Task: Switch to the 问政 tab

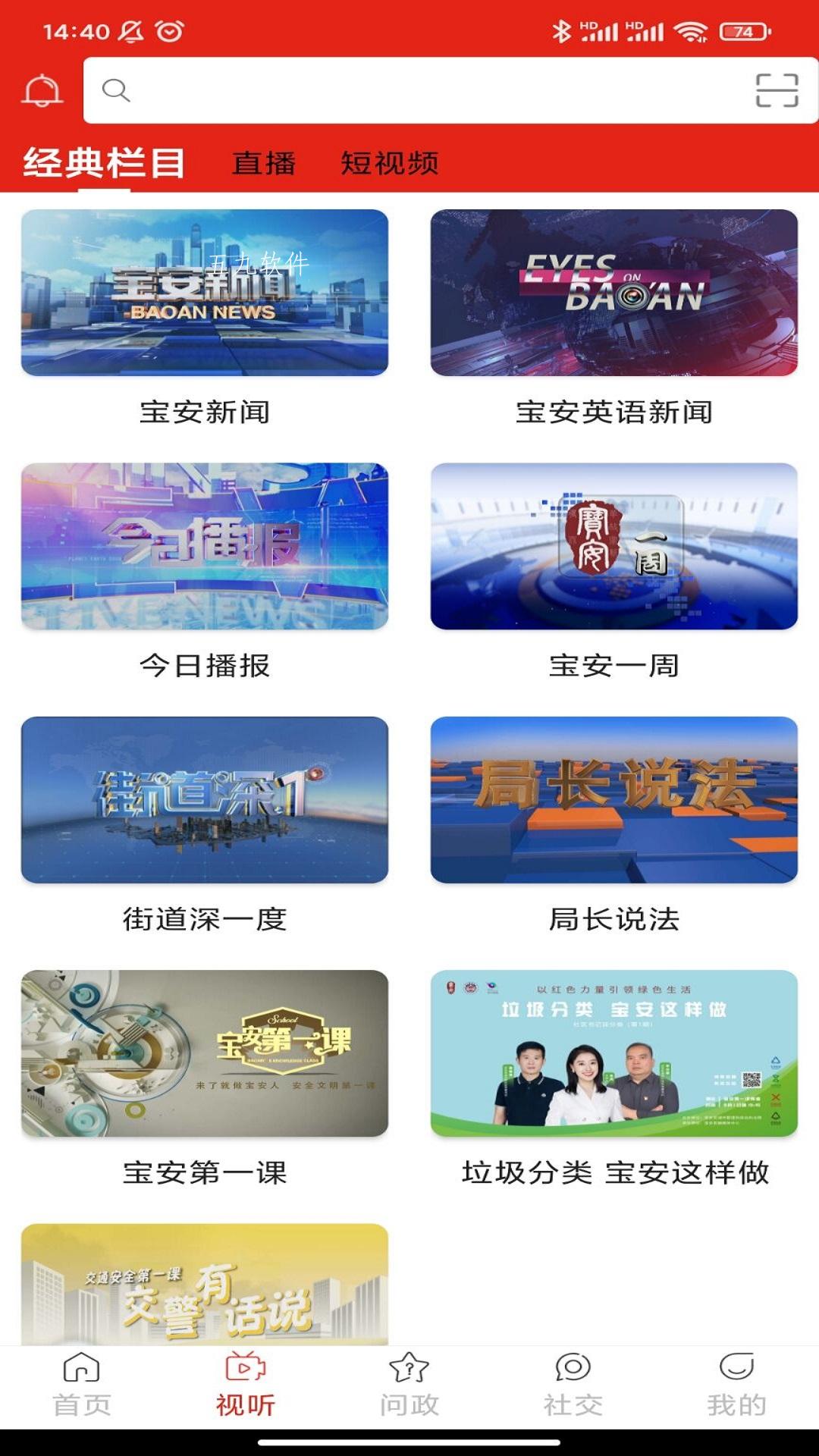Action: [x=409, y=1385]
